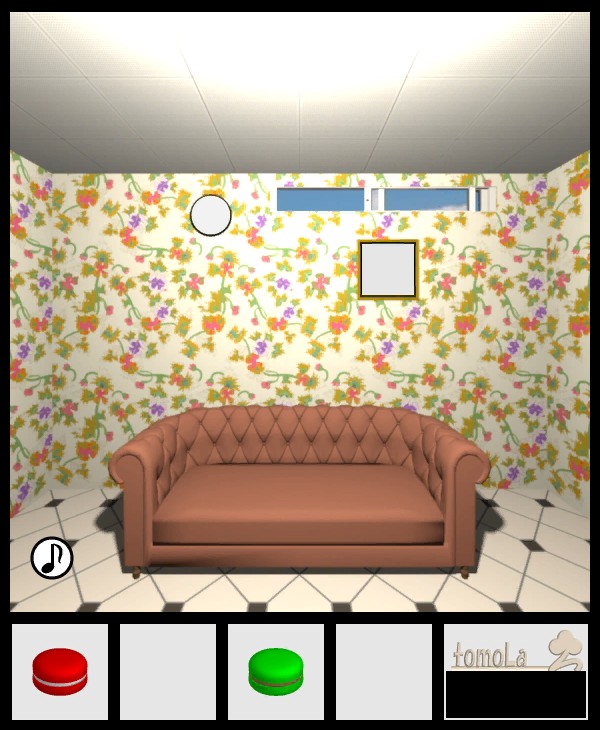Examine the round white plate on the wall
600x730 pixels.
coord(211,215)
